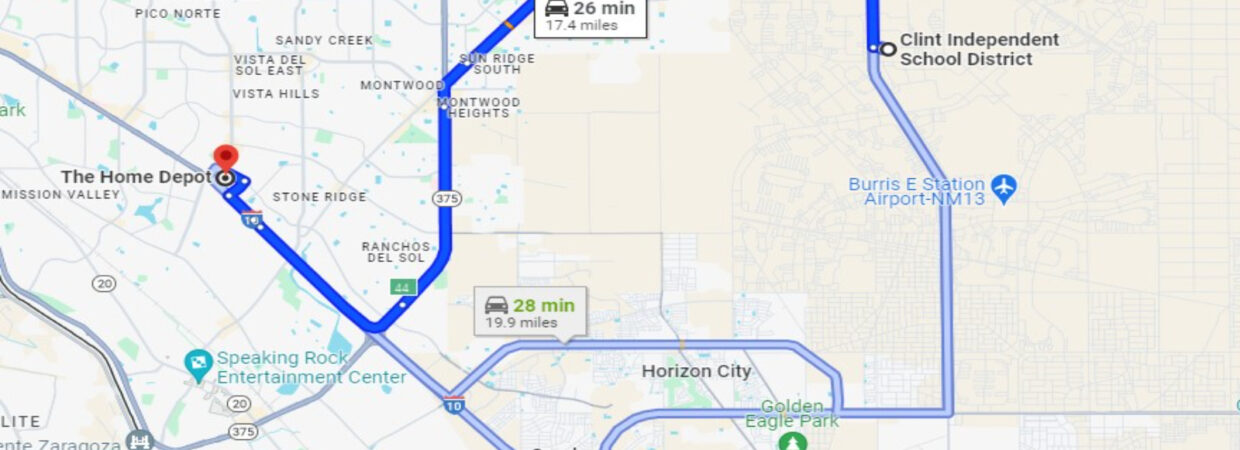Select the 28 min alternate route
This screenshot has width=1240, height=450.
(530, 312)
